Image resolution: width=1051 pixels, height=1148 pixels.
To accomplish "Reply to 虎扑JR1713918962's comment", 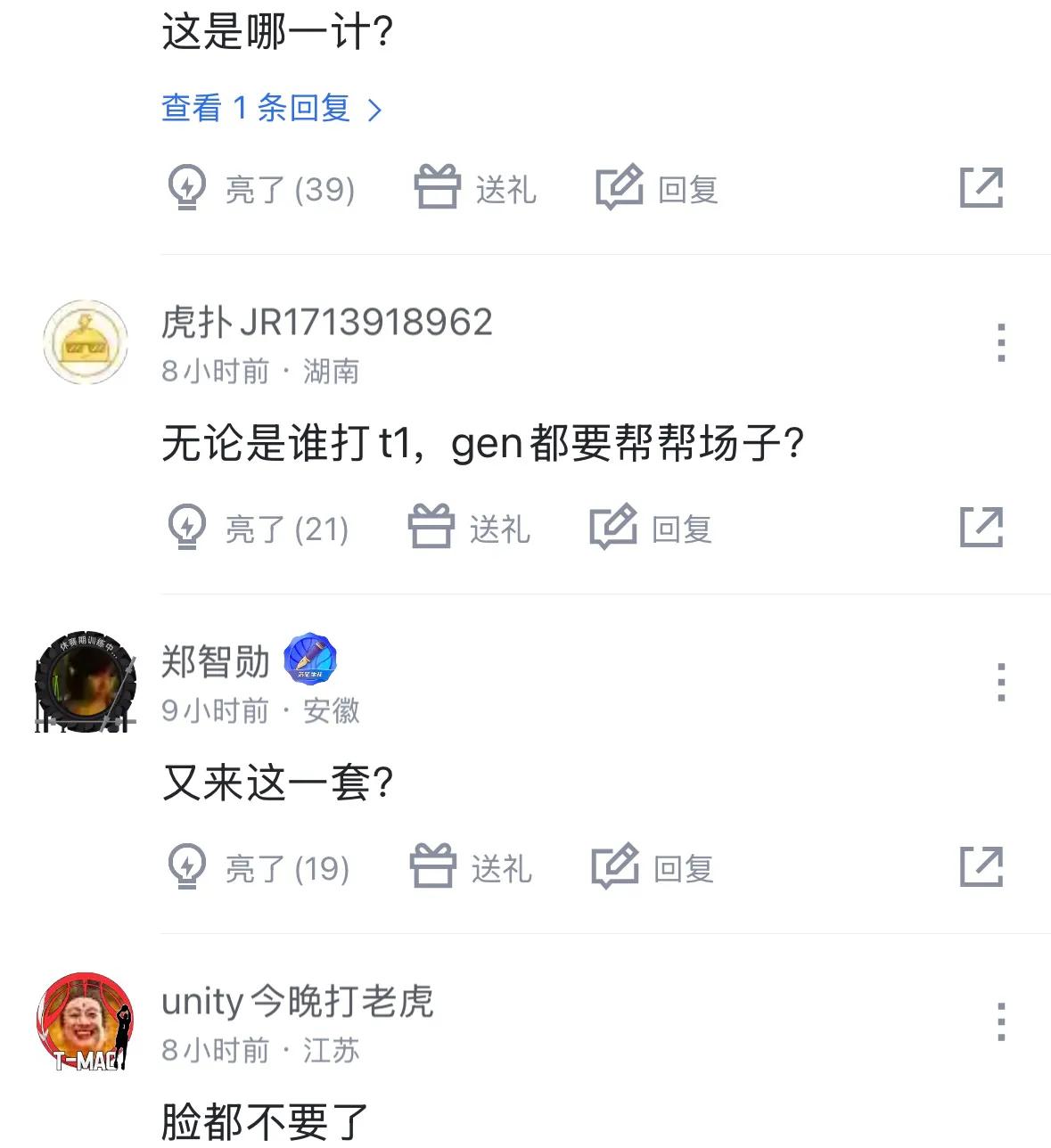I will 651,529.
